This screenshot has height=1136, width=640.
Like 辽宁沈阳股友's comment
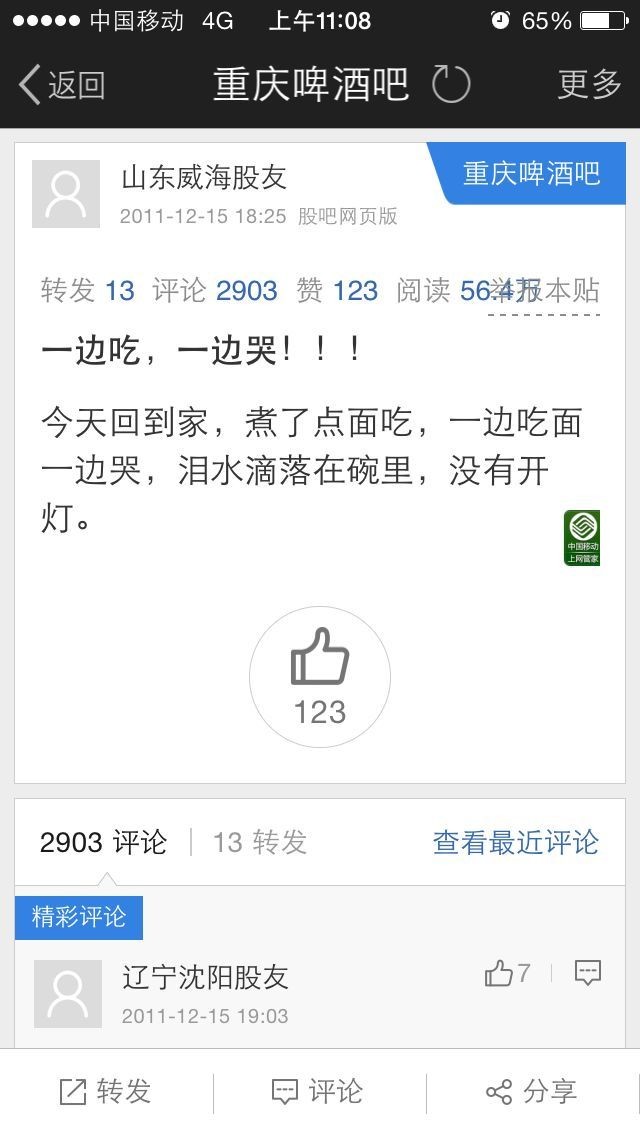tap(507, 973)
